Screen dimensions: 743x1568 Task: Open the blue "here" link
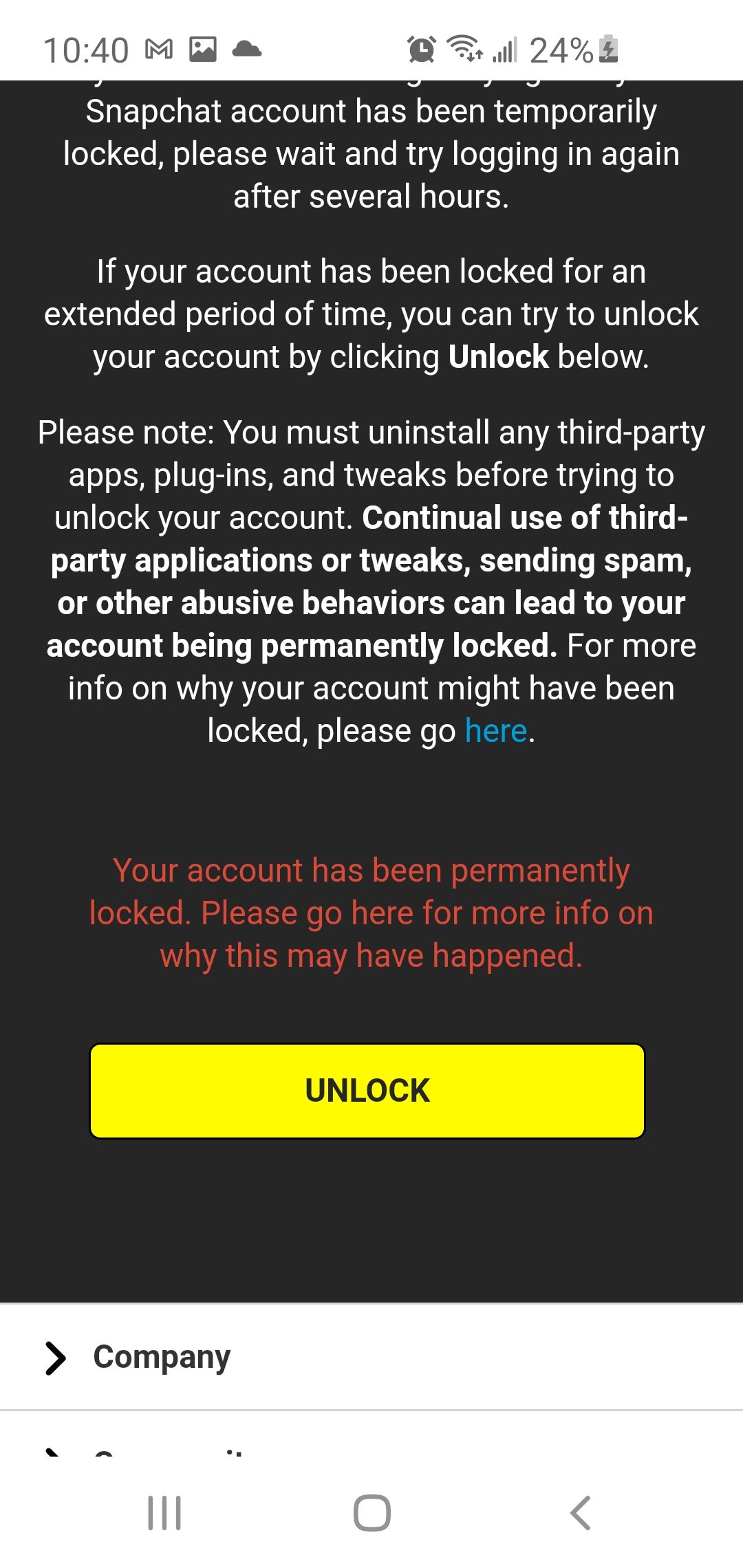pyautogui.click(x=496, y=730)
